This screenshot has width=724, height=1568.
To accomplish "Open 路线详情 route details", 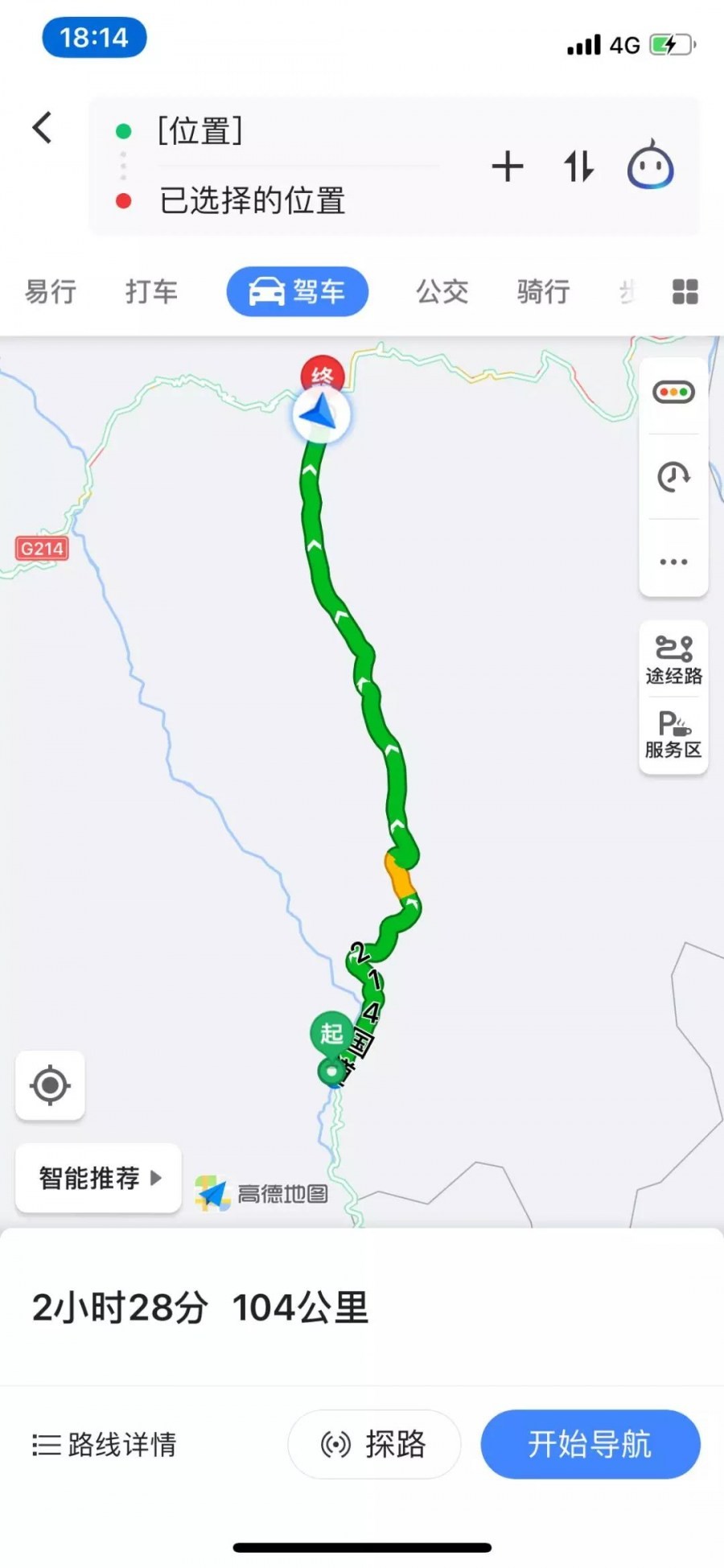I will point(103,1444).
